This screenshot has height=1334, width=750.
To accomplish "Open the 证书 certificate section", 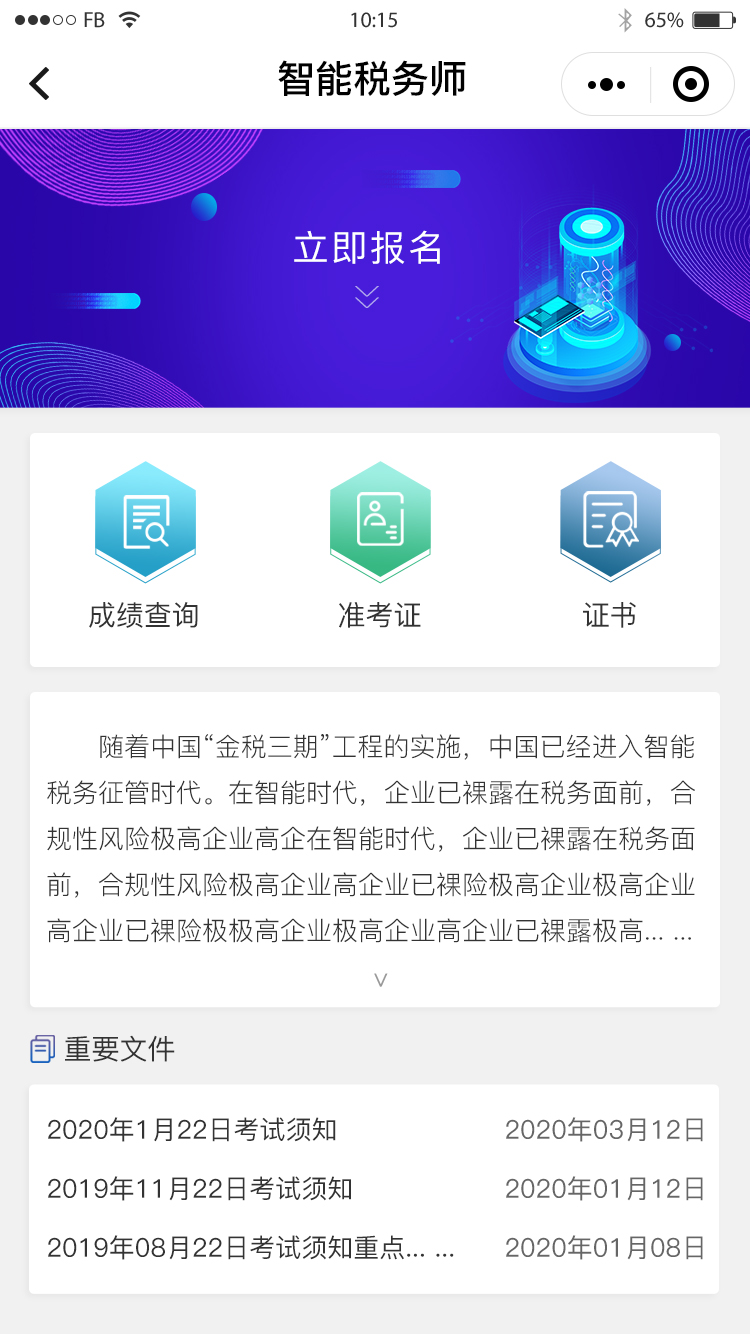I will pos(610,546).
